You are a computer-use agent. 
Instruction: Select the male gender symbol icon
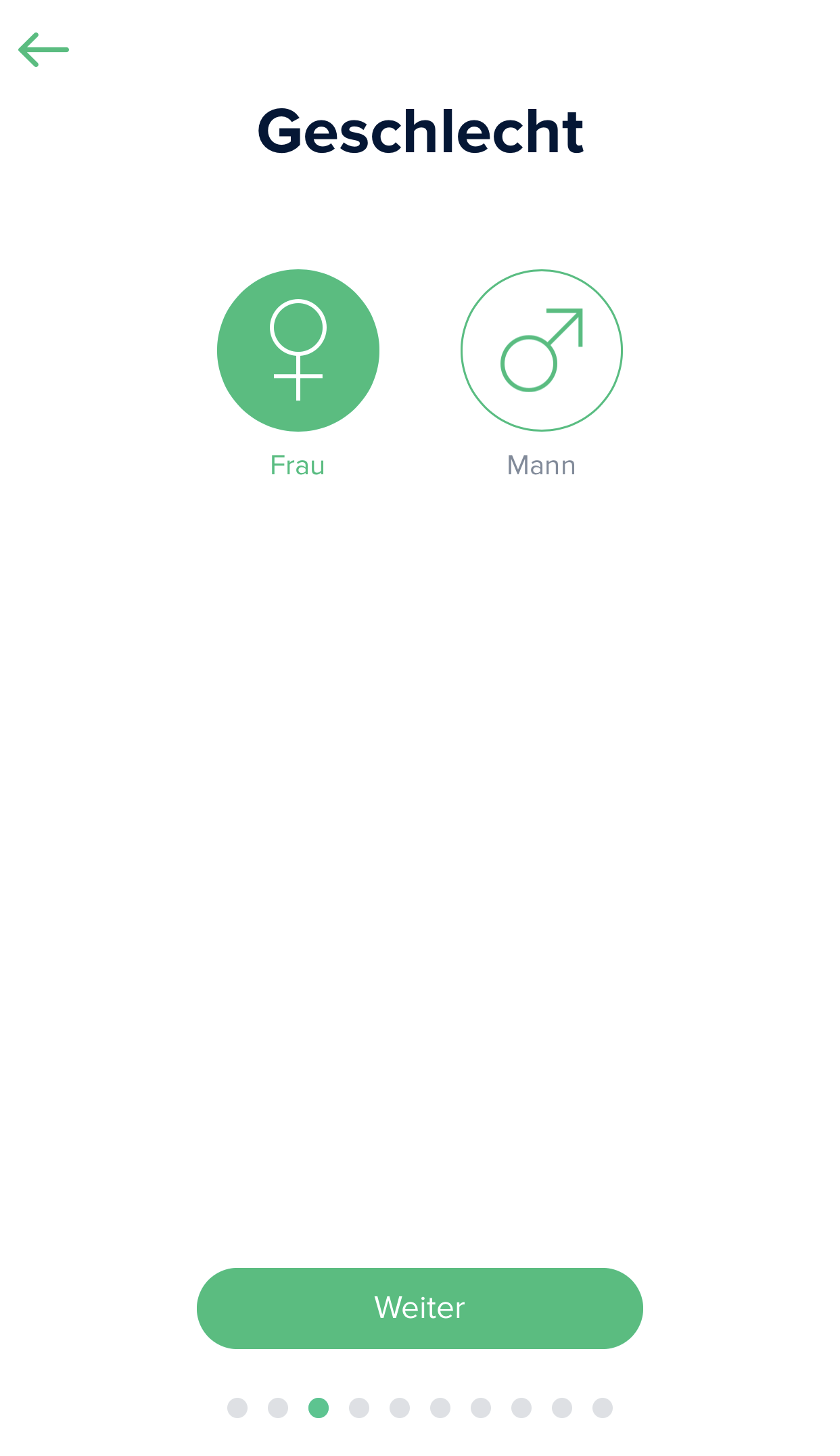541,350
